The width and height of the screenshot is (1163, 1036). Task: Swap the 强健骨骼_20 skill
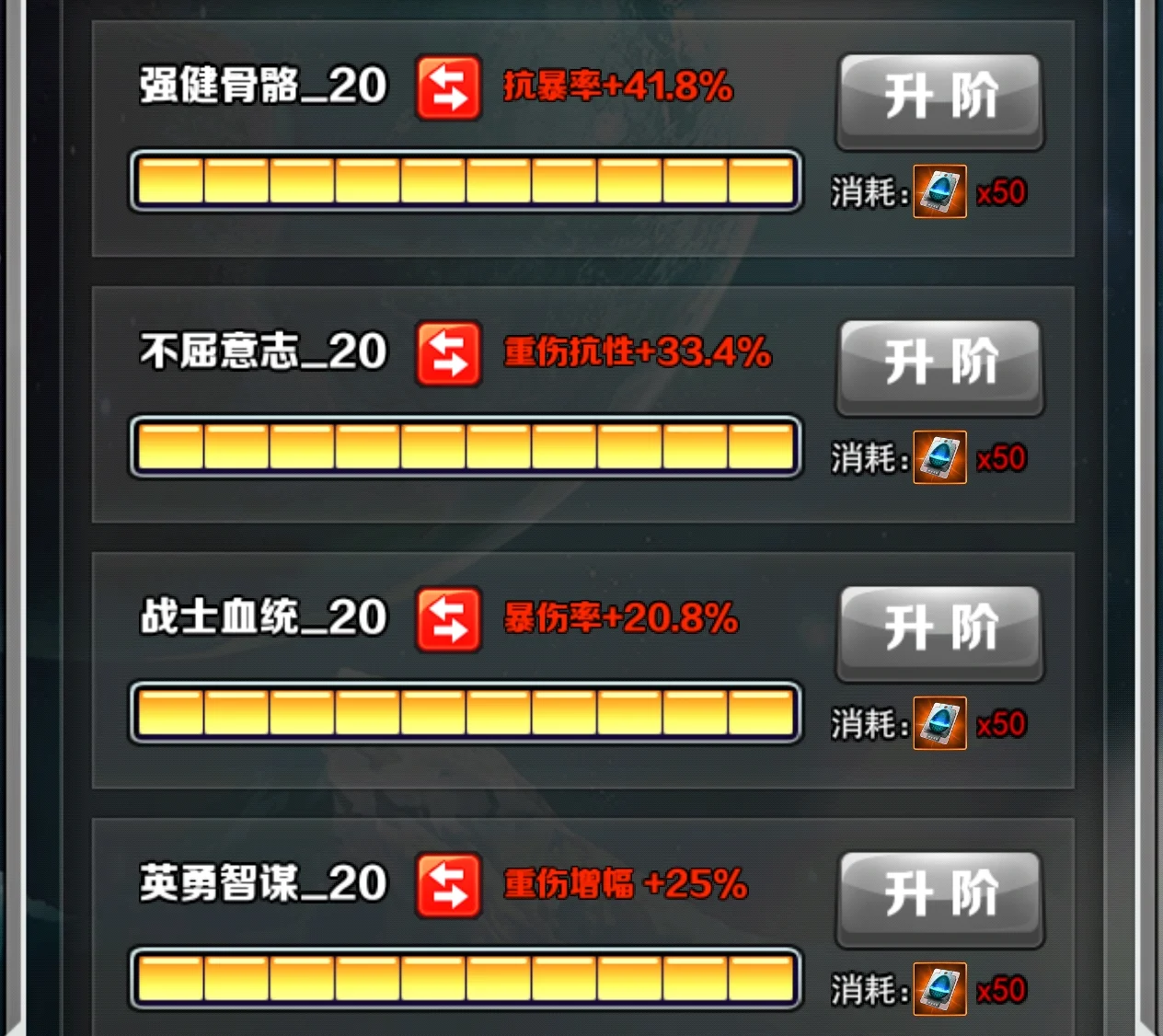click(x=448, y=88)
